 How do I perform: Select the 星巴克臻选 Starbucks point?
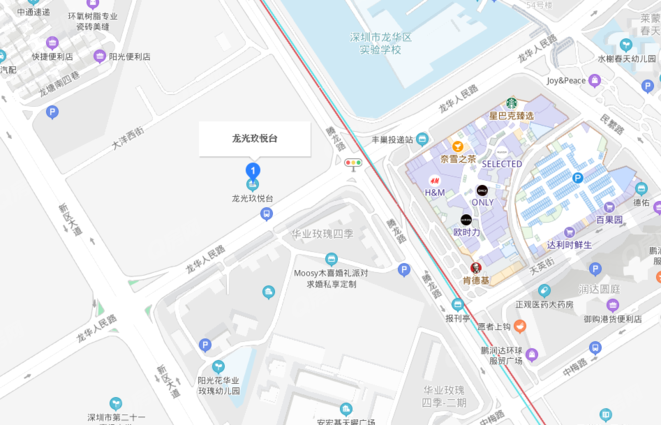511,102
